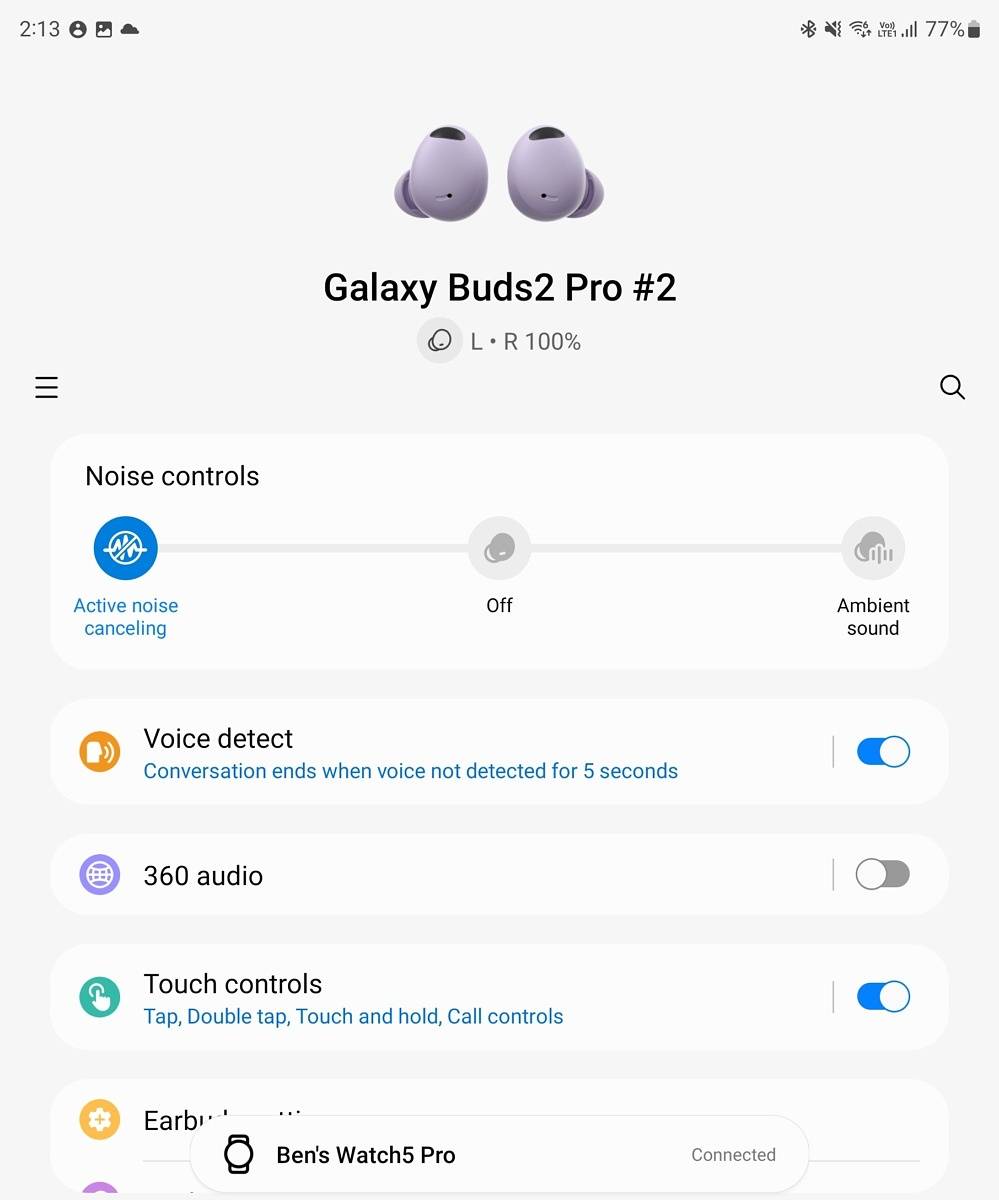Set noise controls to Off
This screenshot has height=1200, width=999.
tap(499, 548)
